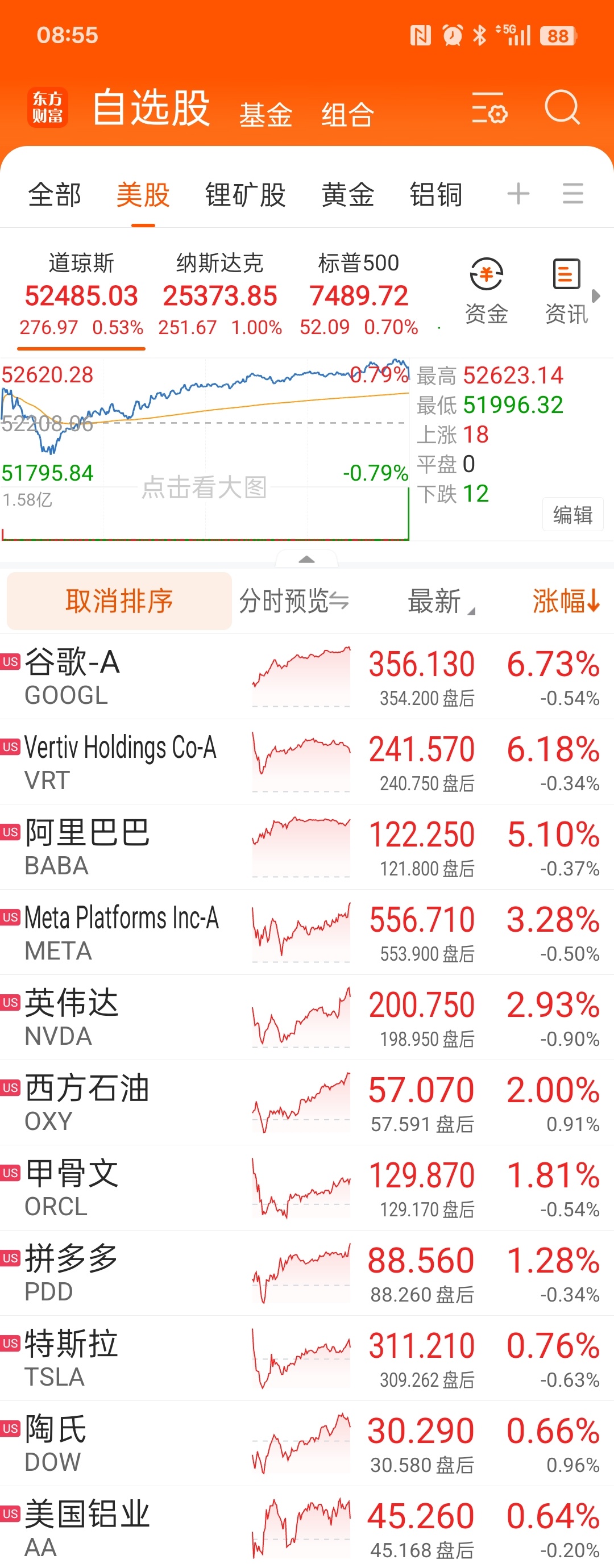Select the 黄金 group tab

(348, 195)
